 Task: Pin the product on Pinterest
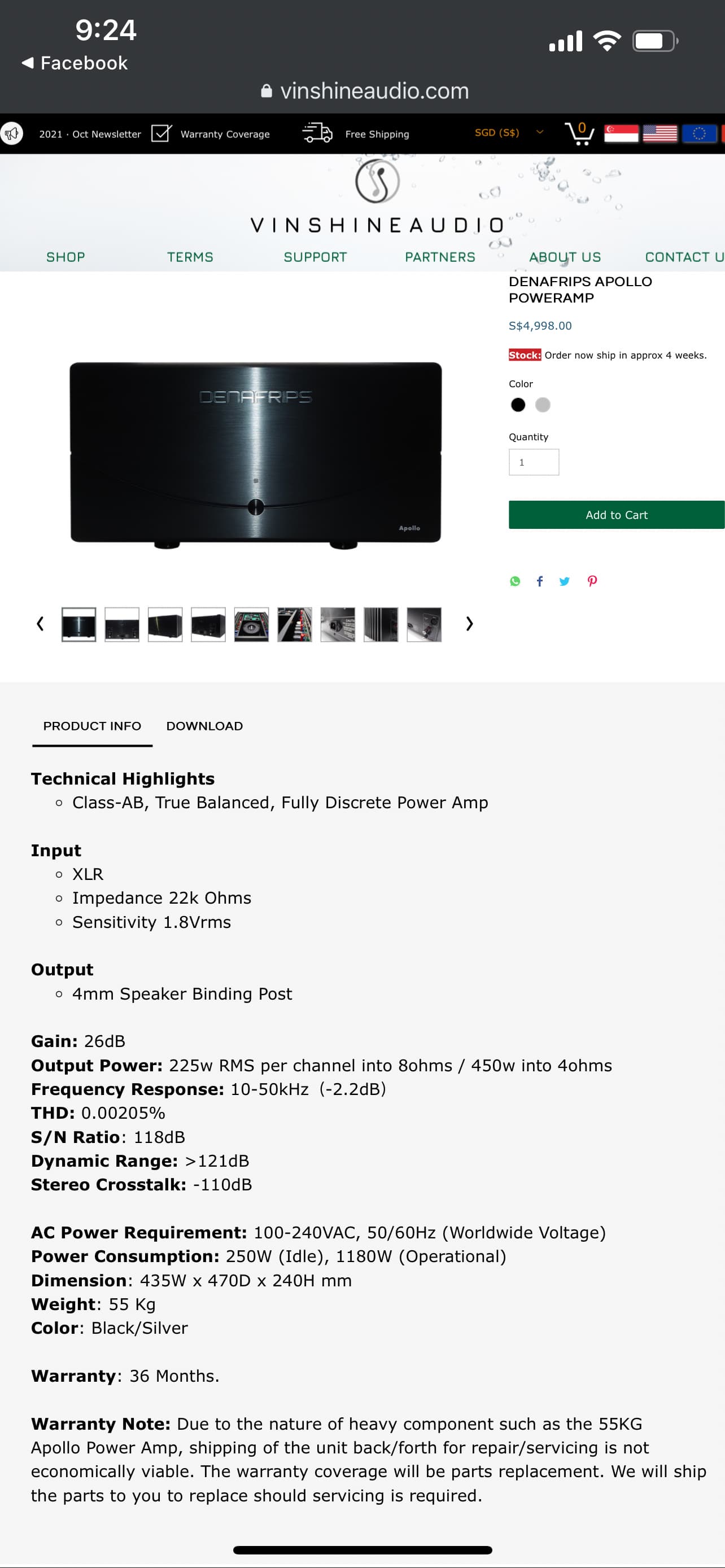pyautogui.click(x=592, y=581)
